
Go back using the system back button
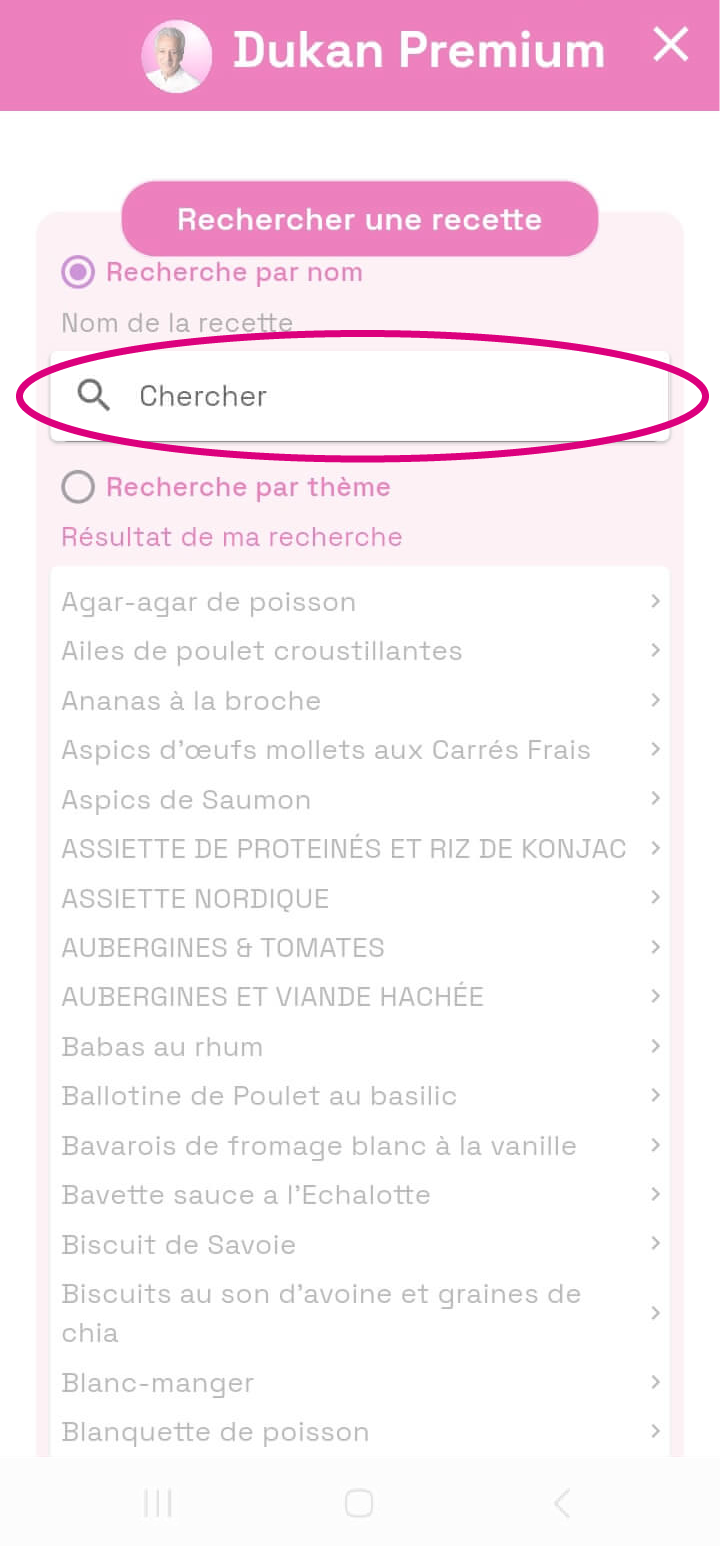coord(562,1503)
